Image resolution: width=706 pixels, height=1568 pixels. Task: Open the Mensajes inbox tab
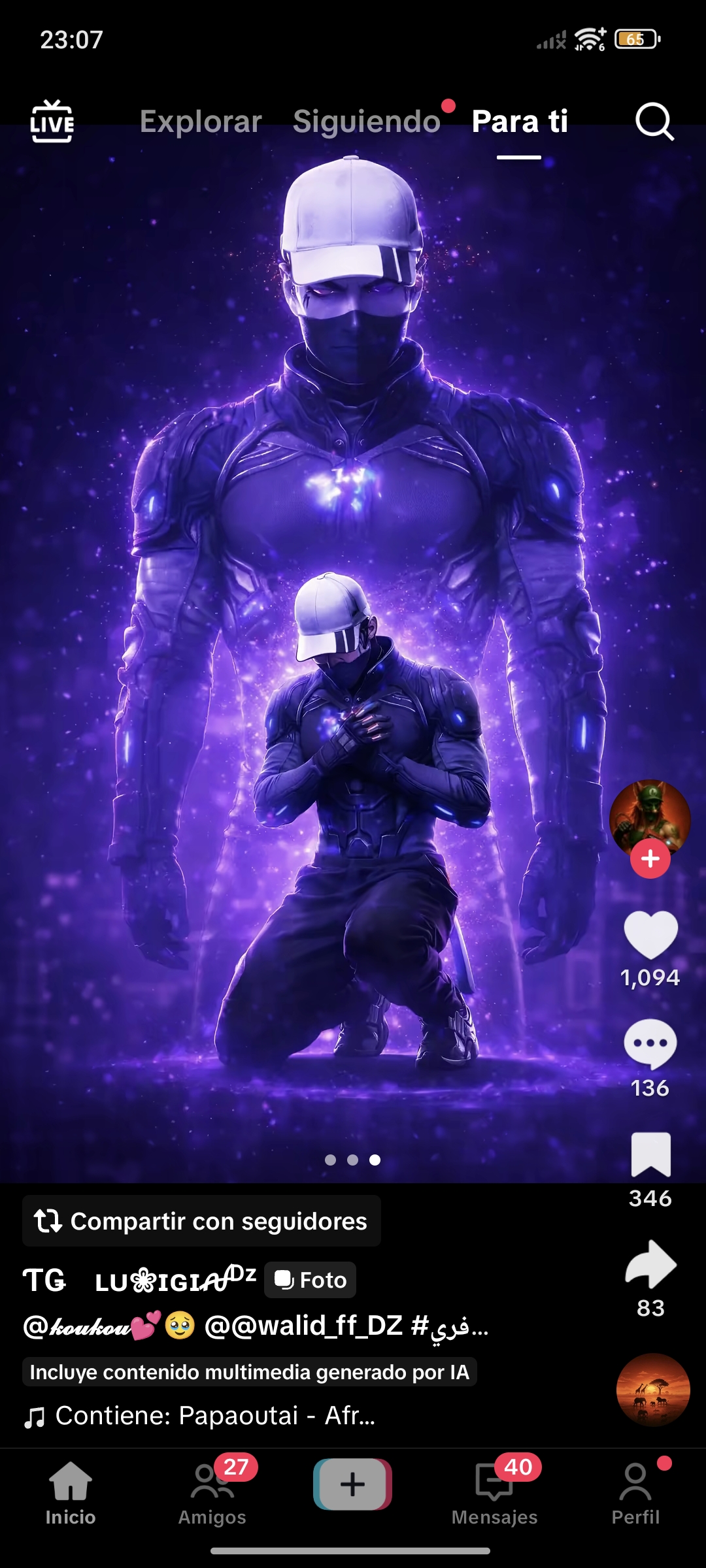[494, 1492]
